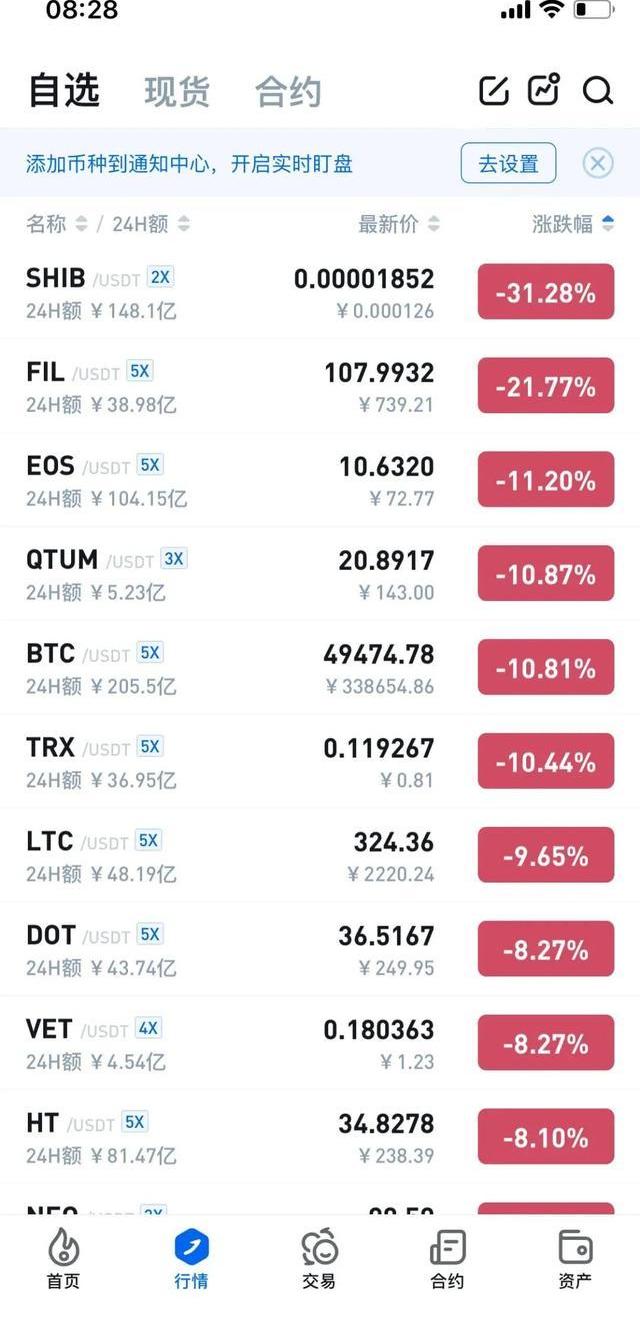The image size is (640, 1326).
Task: Open the 交易 tab
Action: pyautogui.click(x=319, y=1259)
